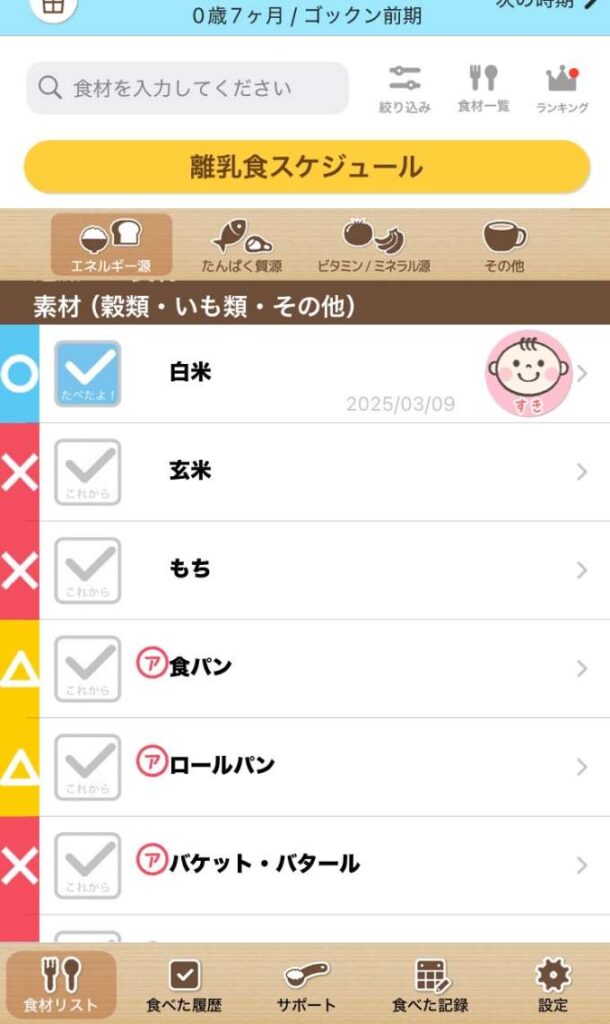Mark ロールパン as eaten
Viewport: 610px width, 1024px height.
(x=87, y=767)
